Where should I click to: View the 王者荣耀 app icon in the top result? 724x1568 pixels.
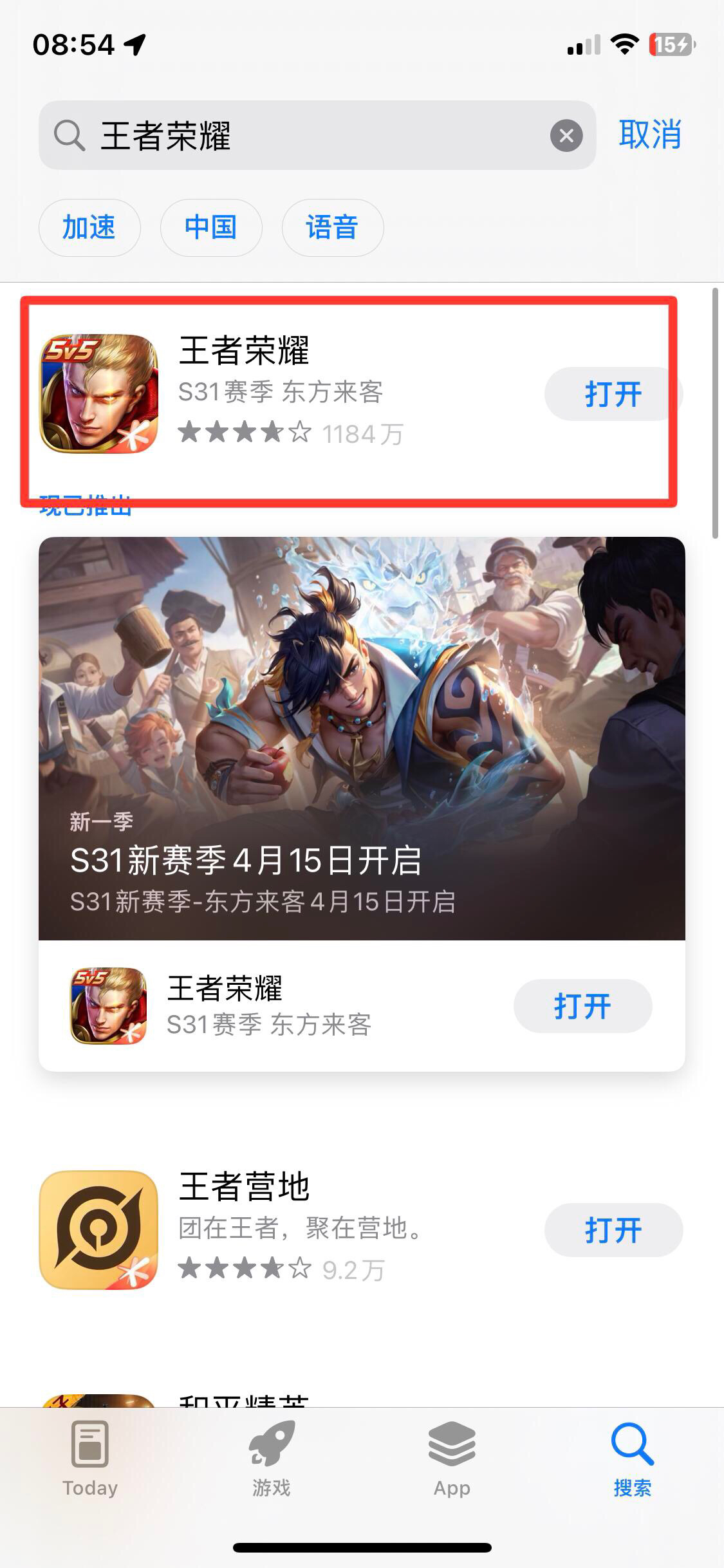pos(99,393)
